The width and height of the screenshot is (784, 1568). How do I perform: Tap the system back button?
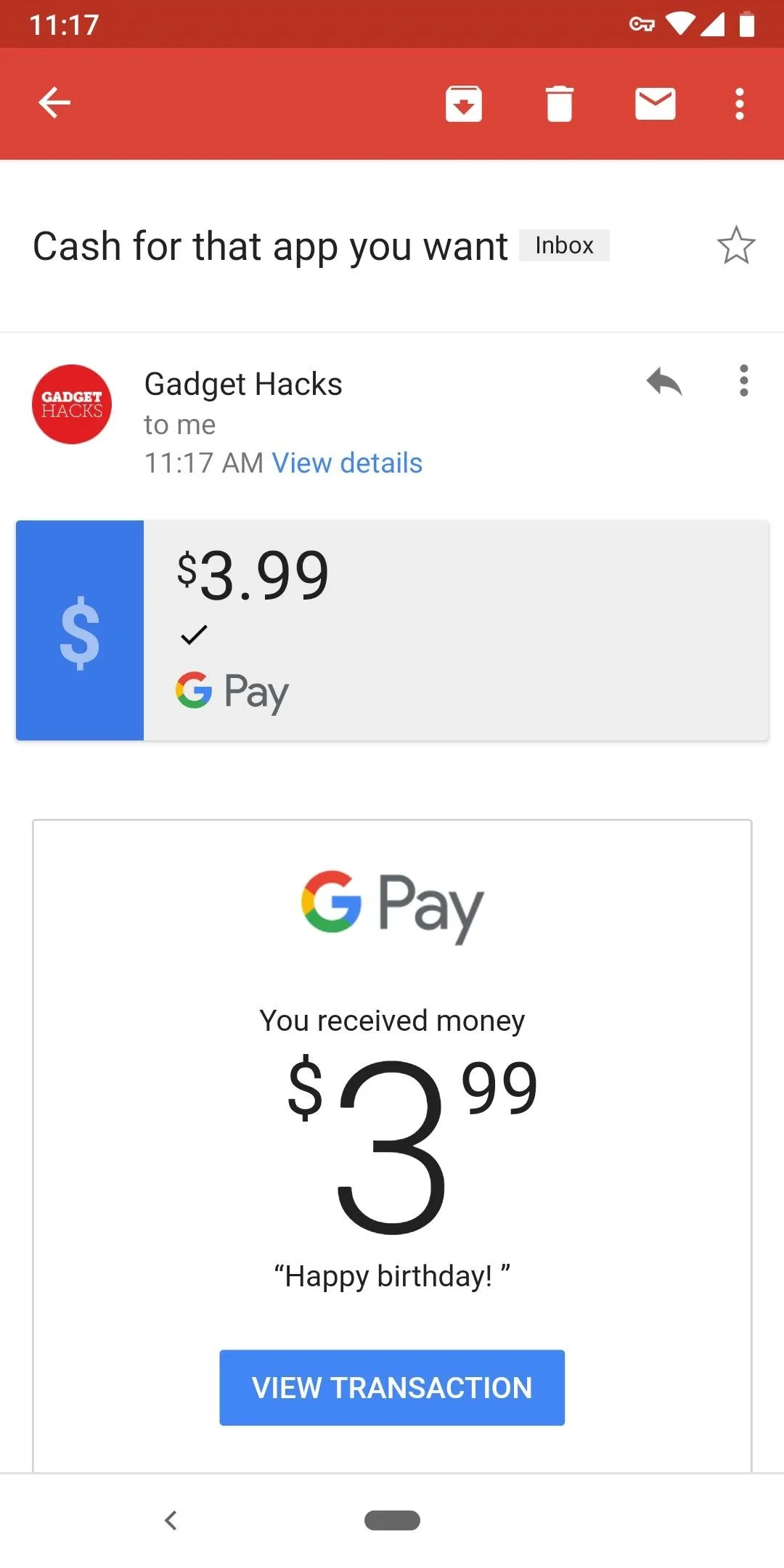click(x=171, y=1520)
